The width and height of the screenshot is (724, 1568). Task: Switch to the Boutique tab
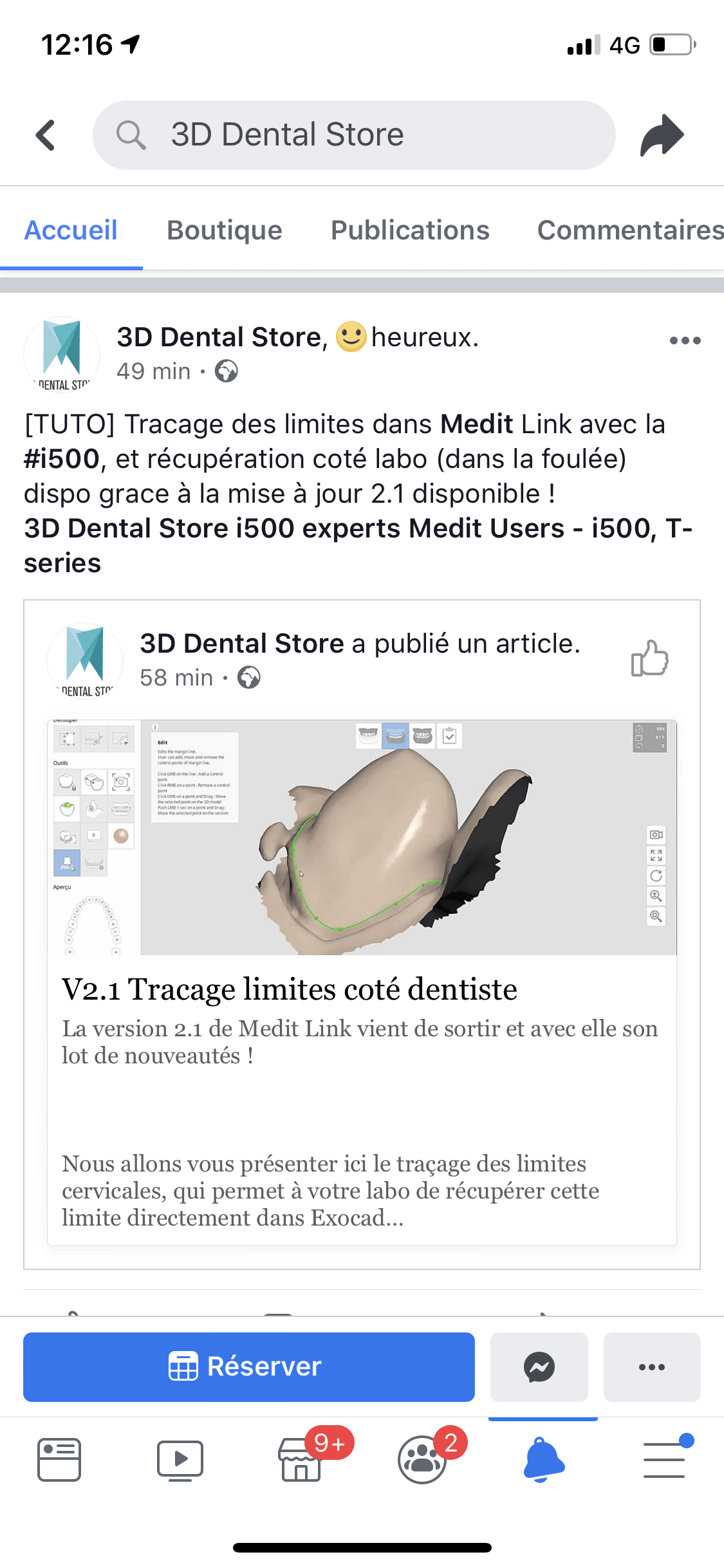pyautogui.click(x=224, y=230)
